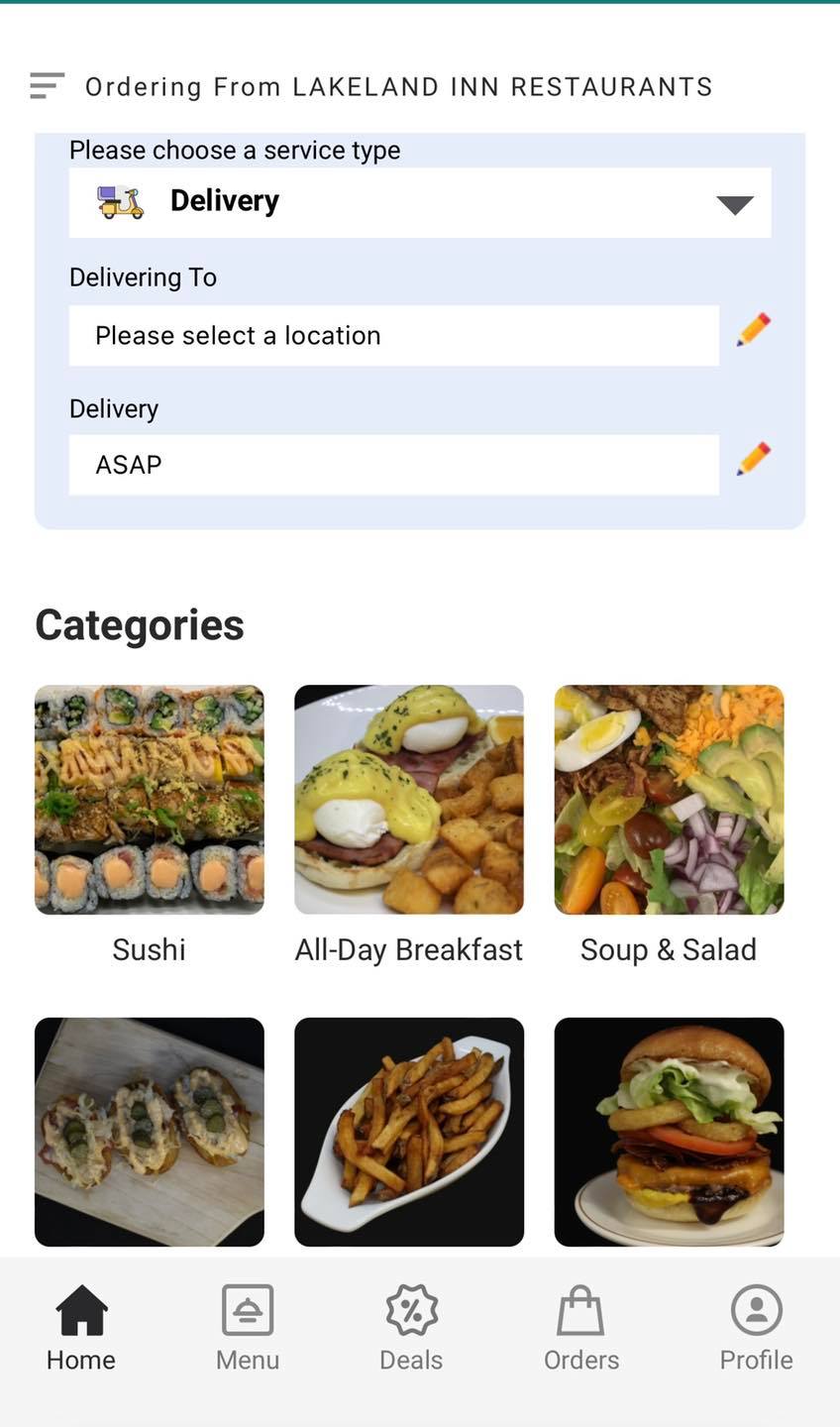Open the side menu drawer
This screenshot has width=840, height=1427.
click(47, 86)
